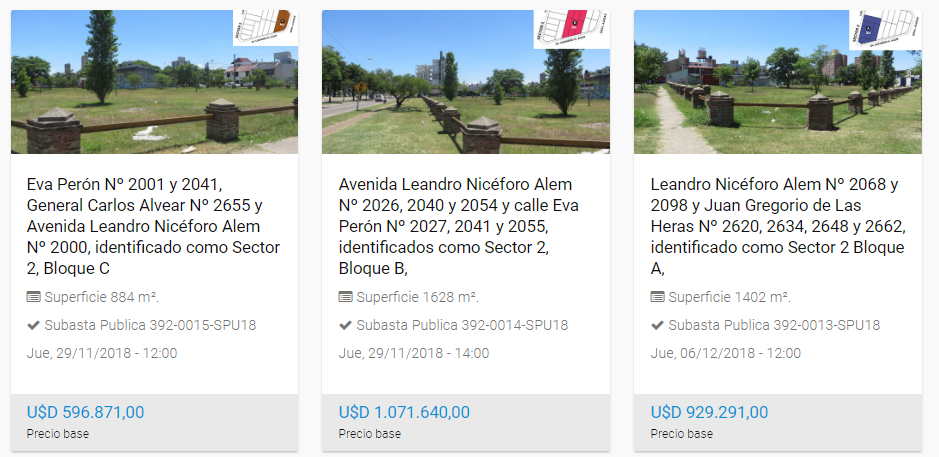Open the Sector 2 Bloque C auction card
The width and height of the screenshot is (939, 457).
(x=154, y=227)
